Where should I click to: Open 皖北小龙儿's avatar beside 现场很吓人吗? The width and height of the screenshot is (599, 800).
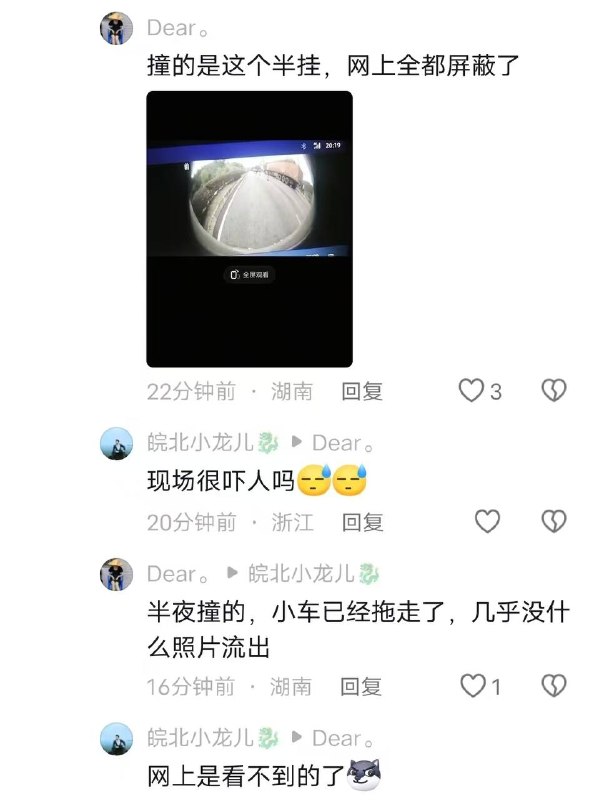tap(116, 443)
